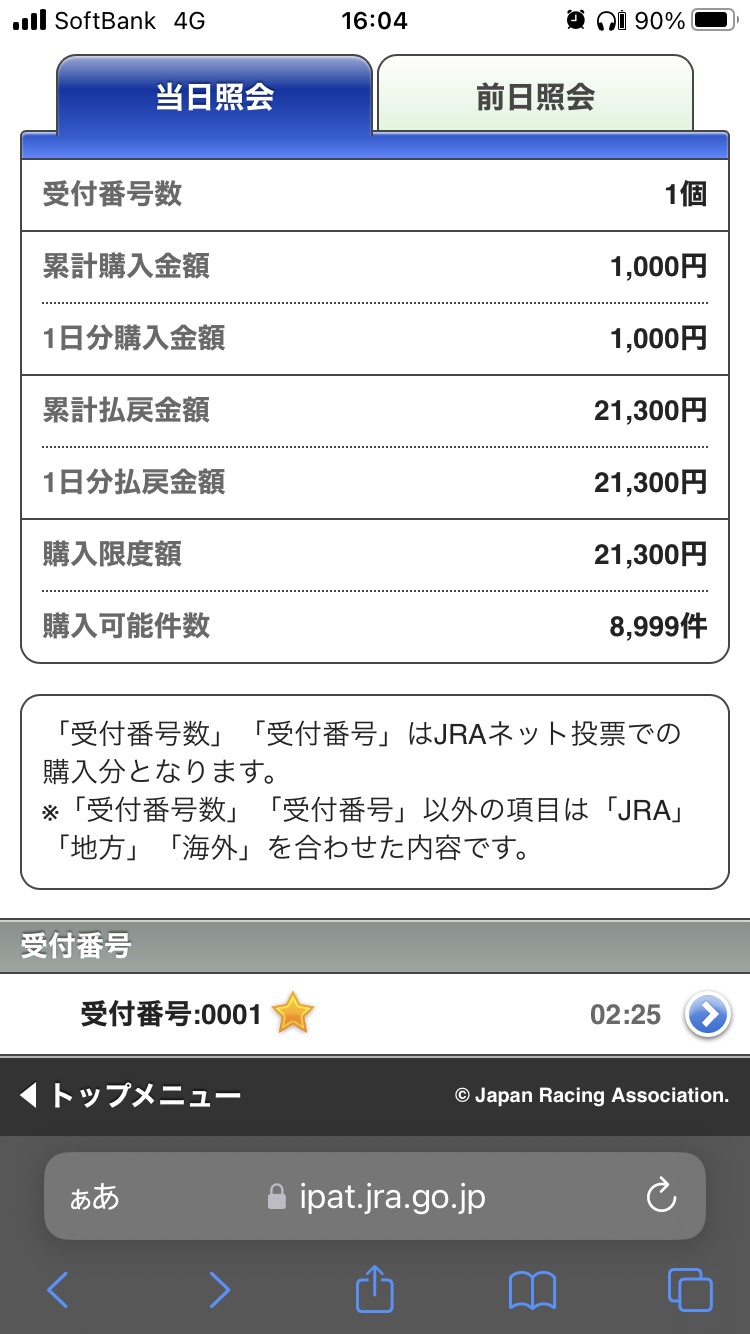
Task: Open the ipat.jra.go.jp address bar
Action: [x=392, y=1197]
